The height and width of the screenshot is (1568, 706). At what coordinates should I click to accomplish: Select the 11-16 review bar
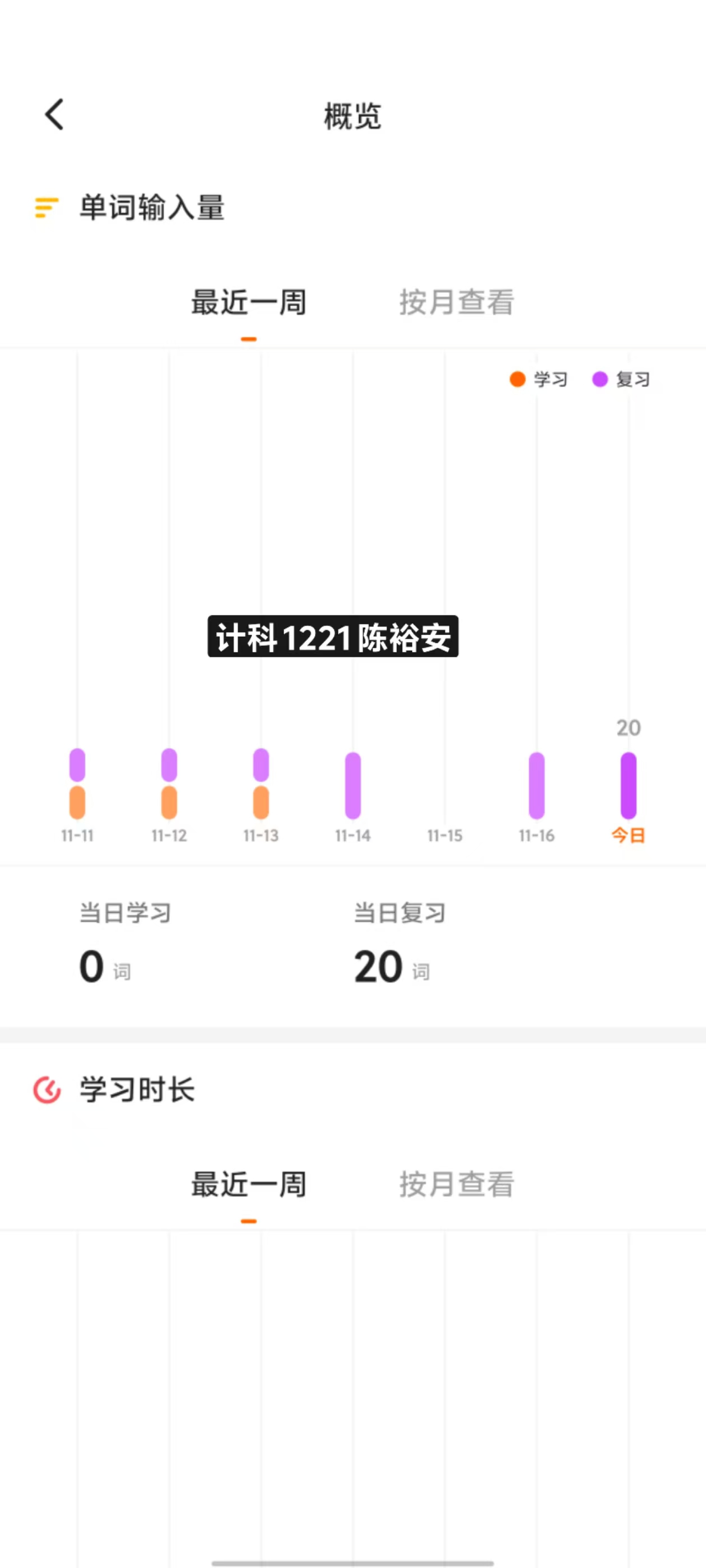[537, 786]
